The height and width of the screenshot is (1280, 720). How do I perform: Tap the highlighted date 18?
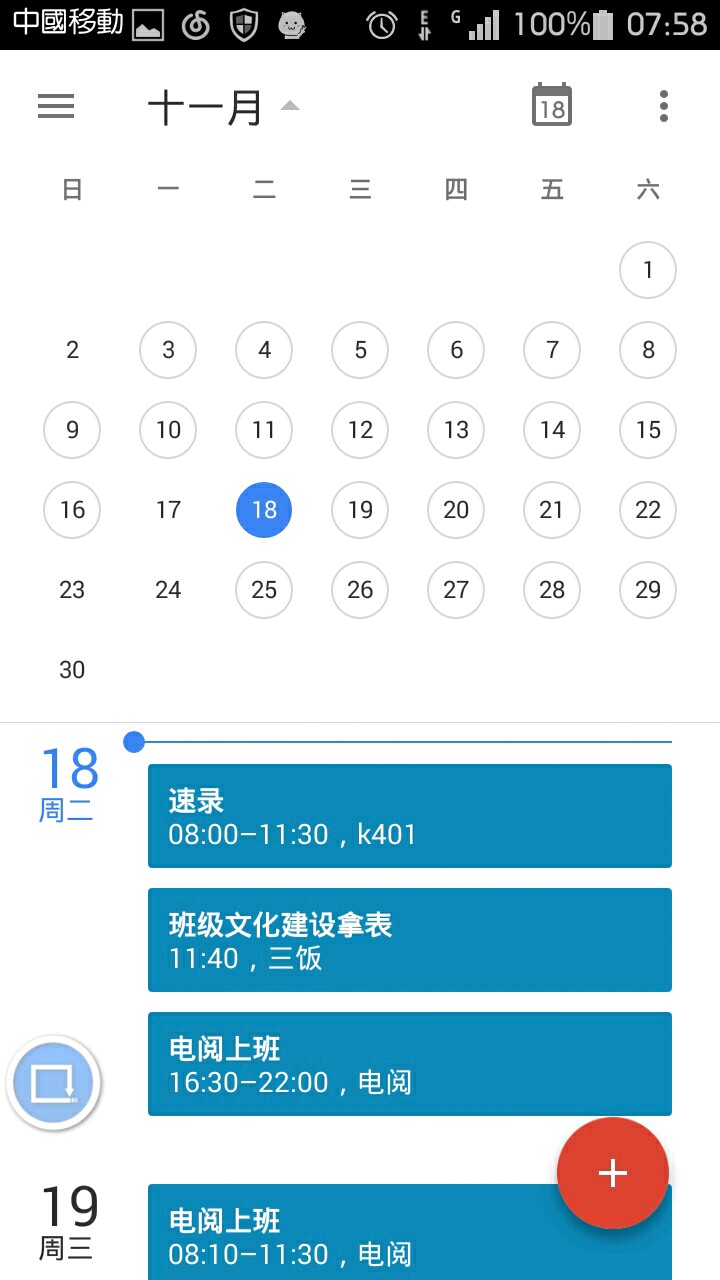click(264, 510)
